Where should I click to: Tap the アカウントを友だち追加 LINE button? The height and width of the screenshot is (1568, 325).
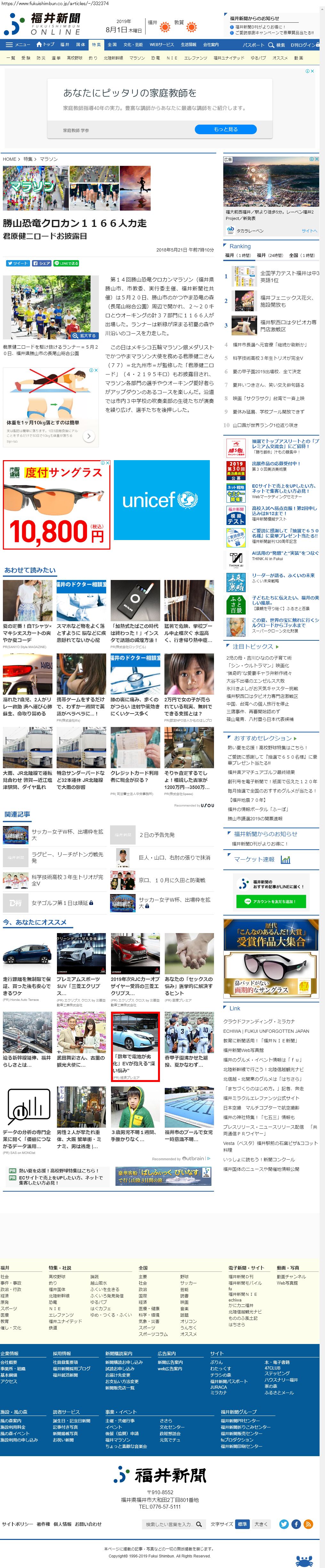(270, 901)
